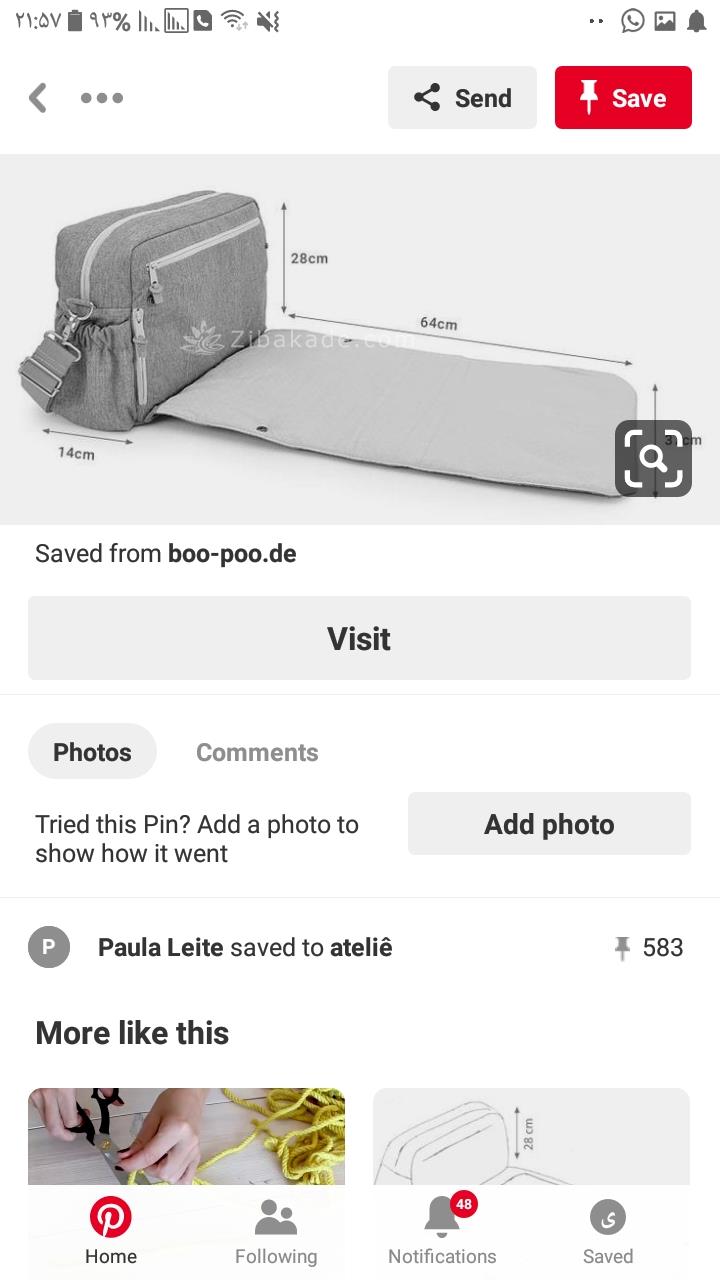Screen dimensions: 720x1280
Task: Go back to the previous screen
Action: (x=39, y=98)
